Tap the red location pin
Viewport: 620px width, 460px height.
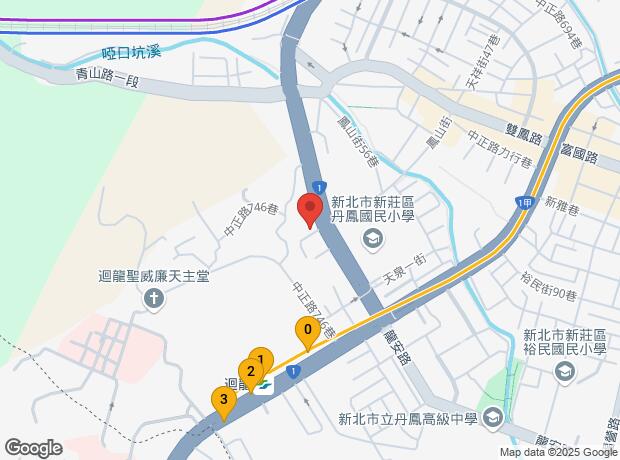coord(310,211)
